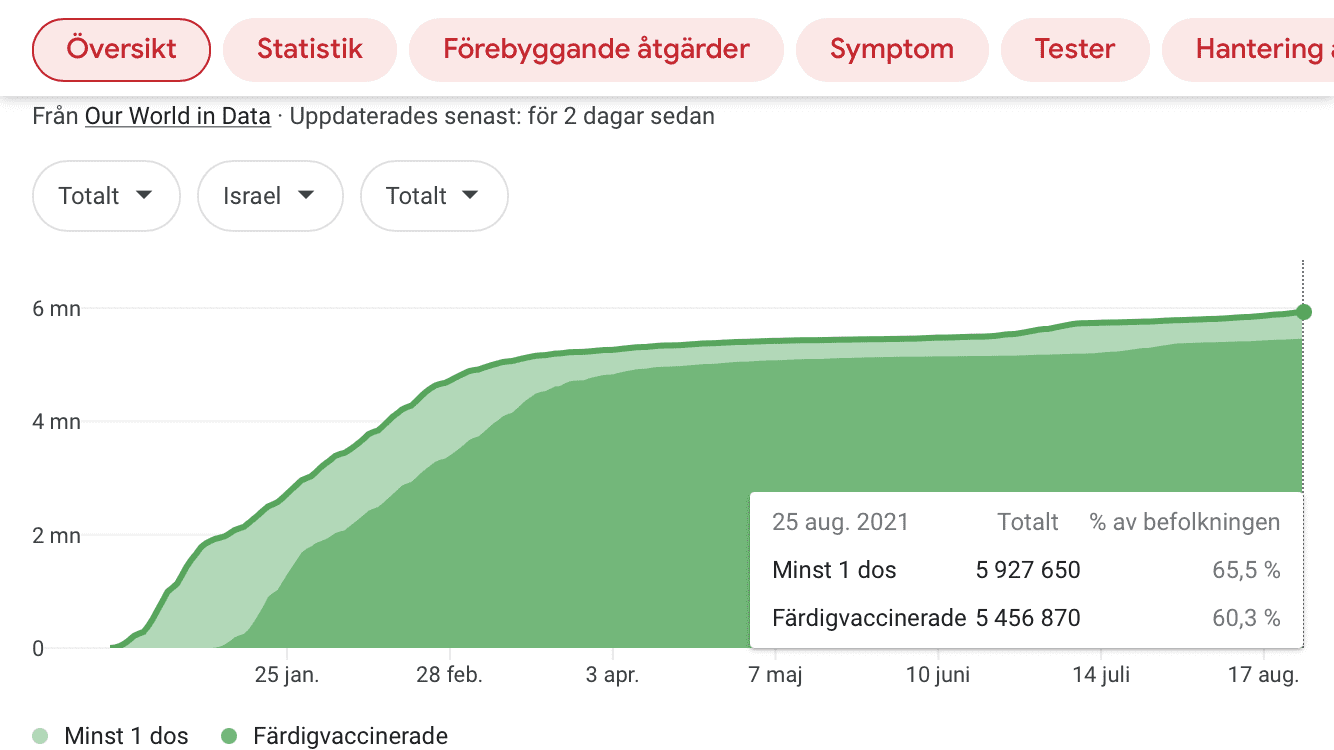
Task: Open the Our World in Data link
Action: pyautogui.click(x=177, y=116)
